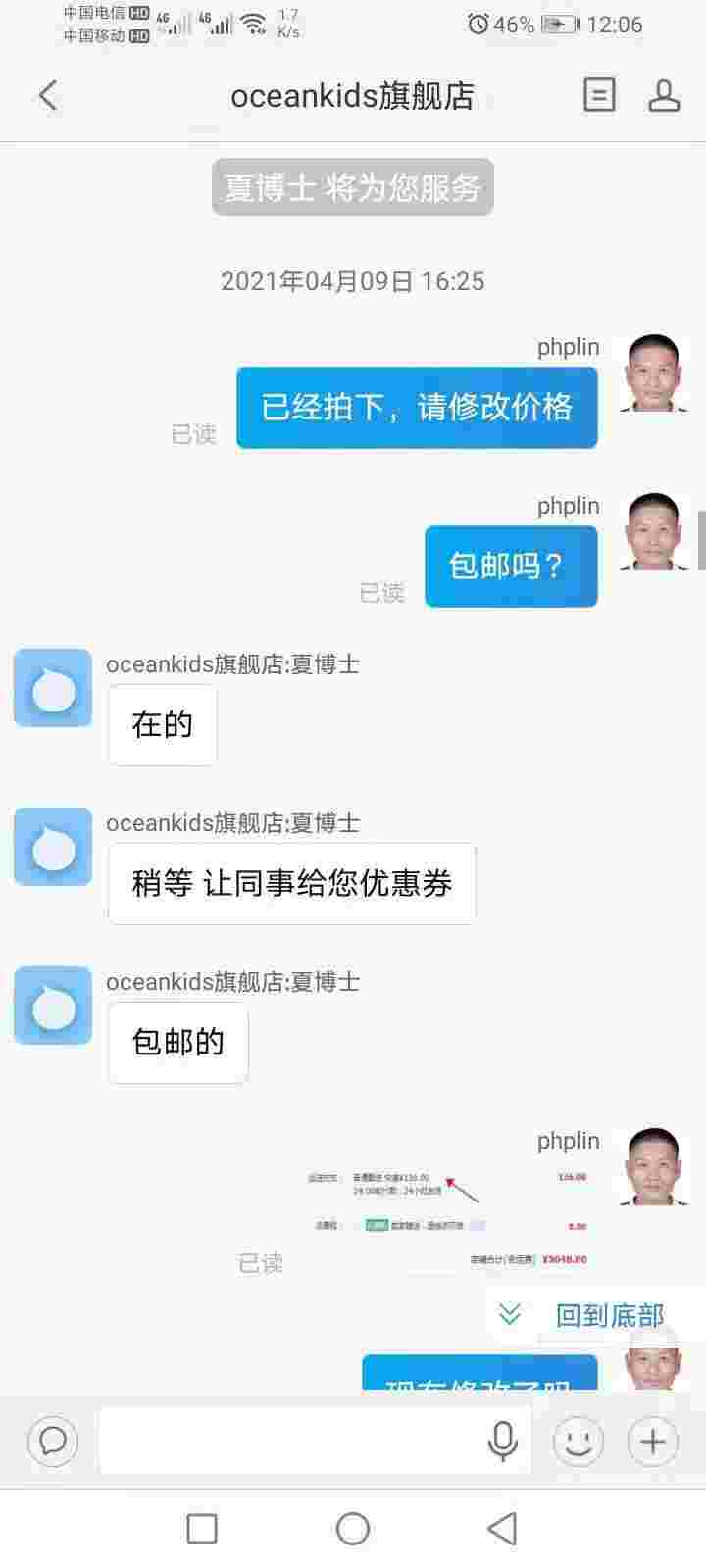Open the plus attachment menu
706x1568 pixels.
coord(653,1441)
